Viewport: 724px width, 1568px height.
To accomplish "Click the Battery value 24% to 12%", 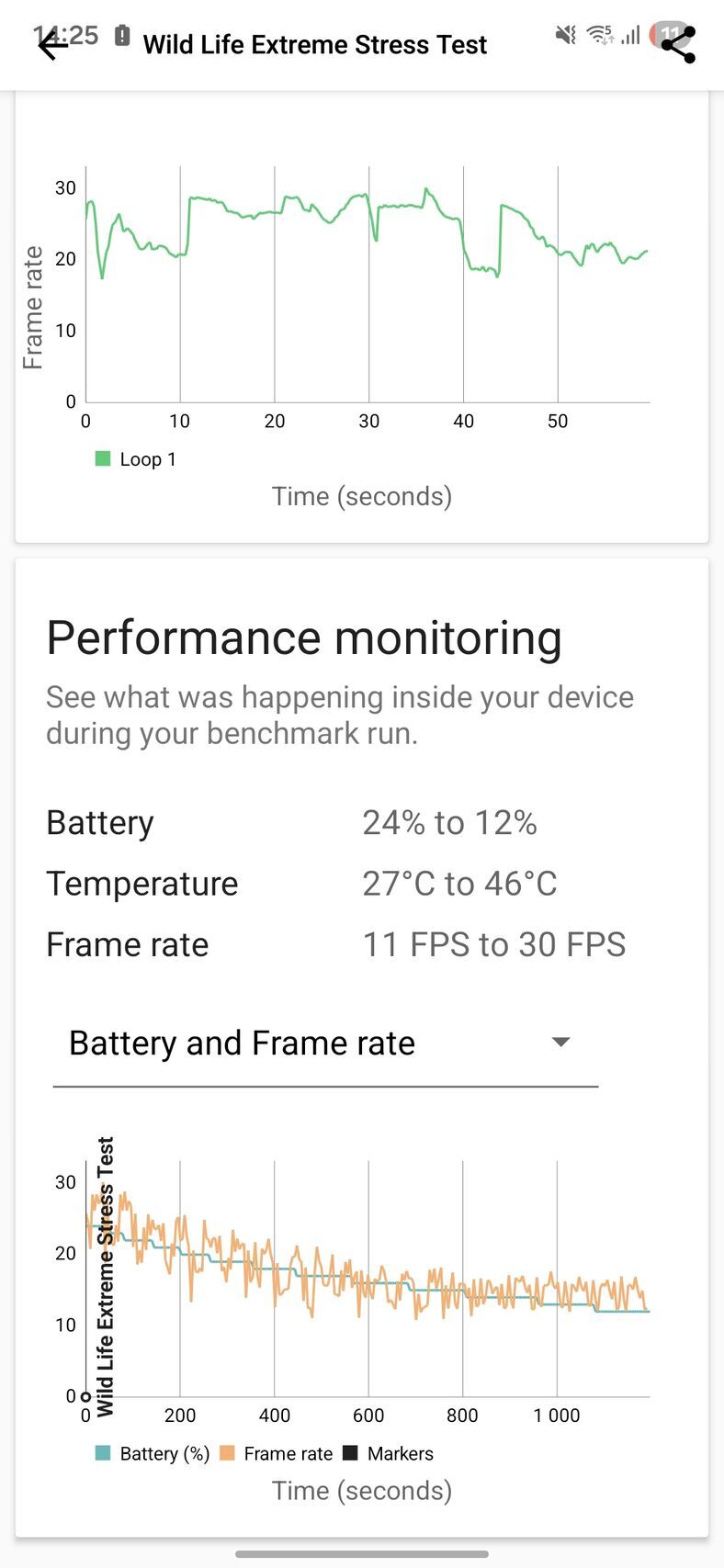I will 449,822.
